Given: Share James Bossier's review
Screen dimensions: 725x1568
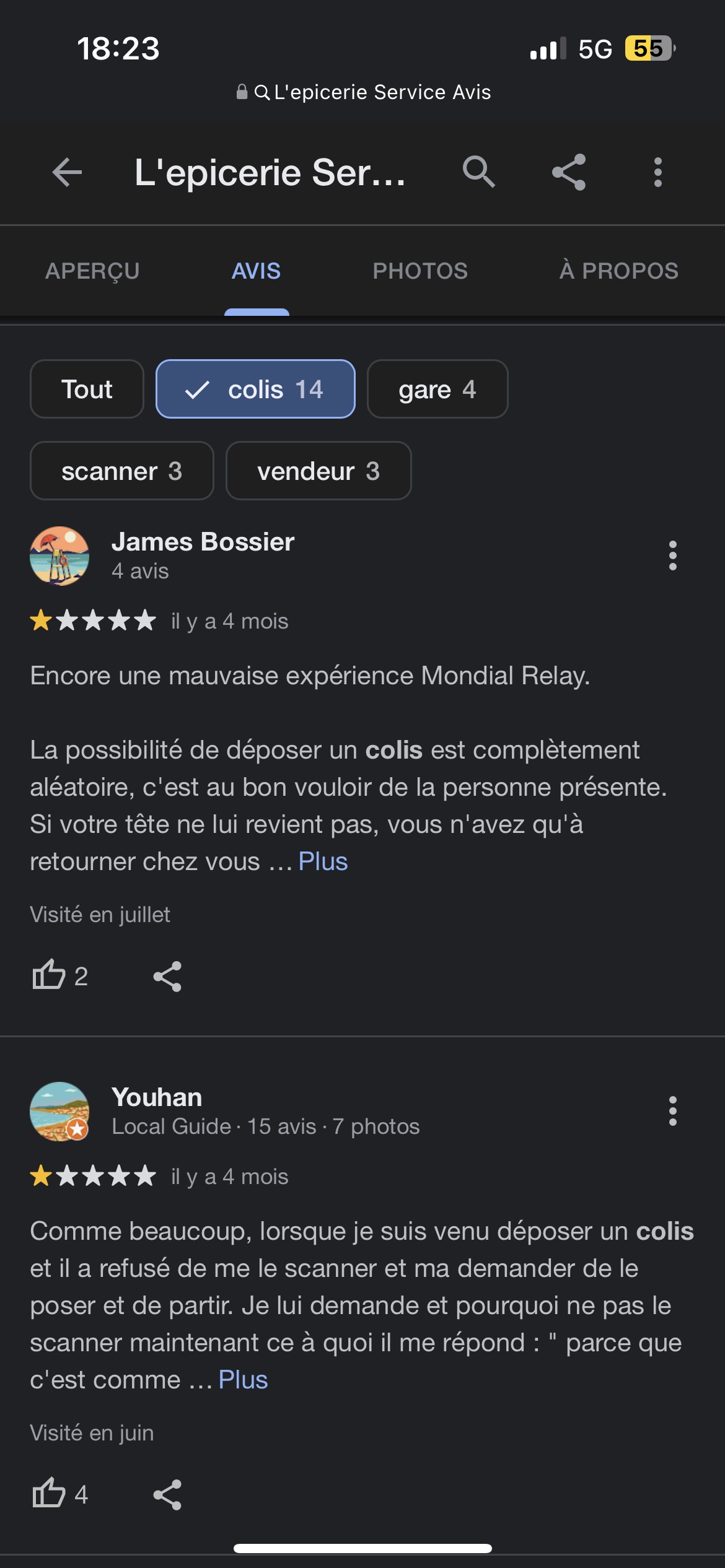Looking at the screenshot, I should (x=167, y=977).
